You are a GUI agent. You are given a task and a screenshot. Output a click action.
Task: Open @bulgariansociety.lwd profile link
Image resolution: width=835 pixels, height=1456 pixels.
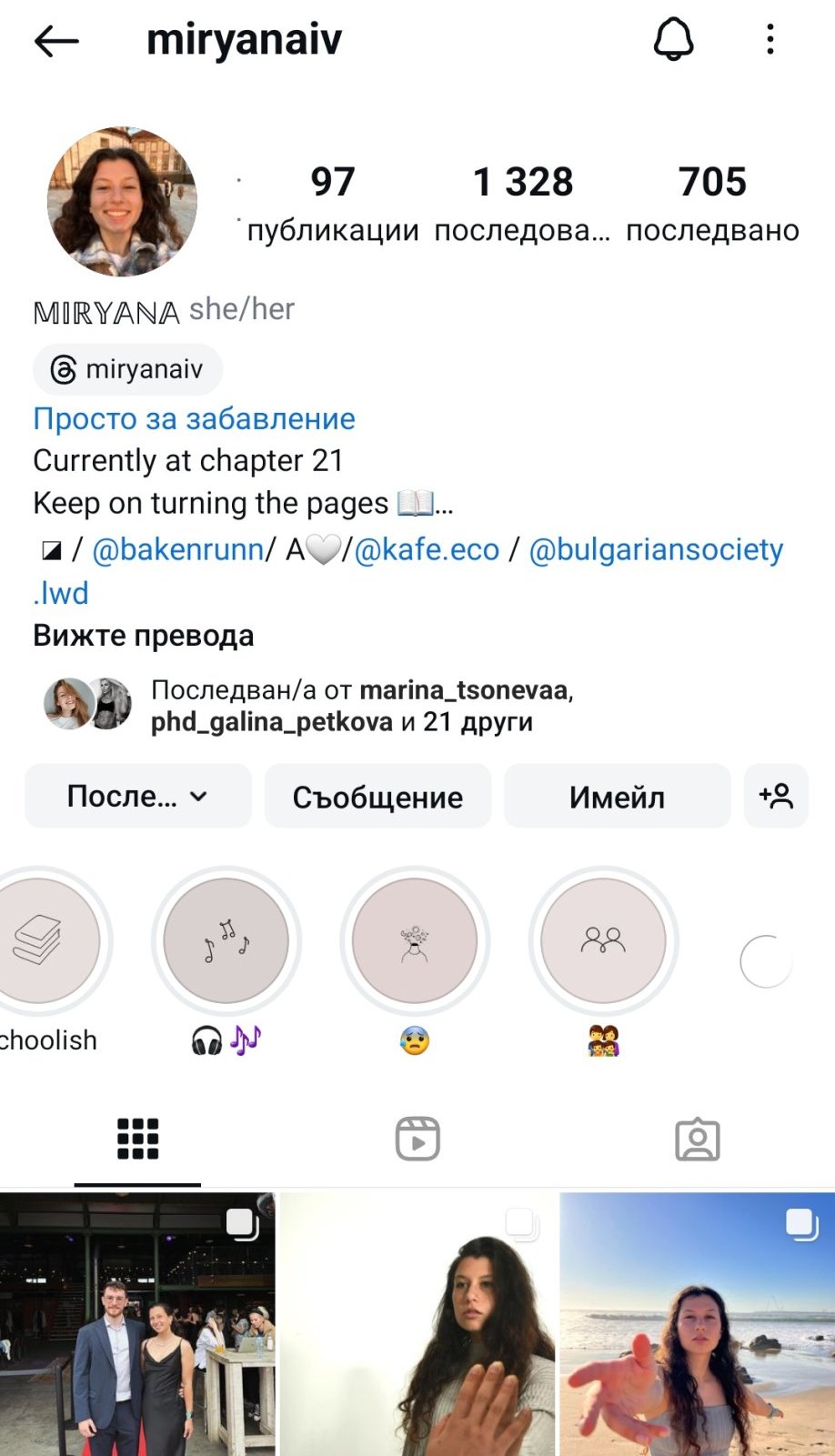(x=655, y=549)
